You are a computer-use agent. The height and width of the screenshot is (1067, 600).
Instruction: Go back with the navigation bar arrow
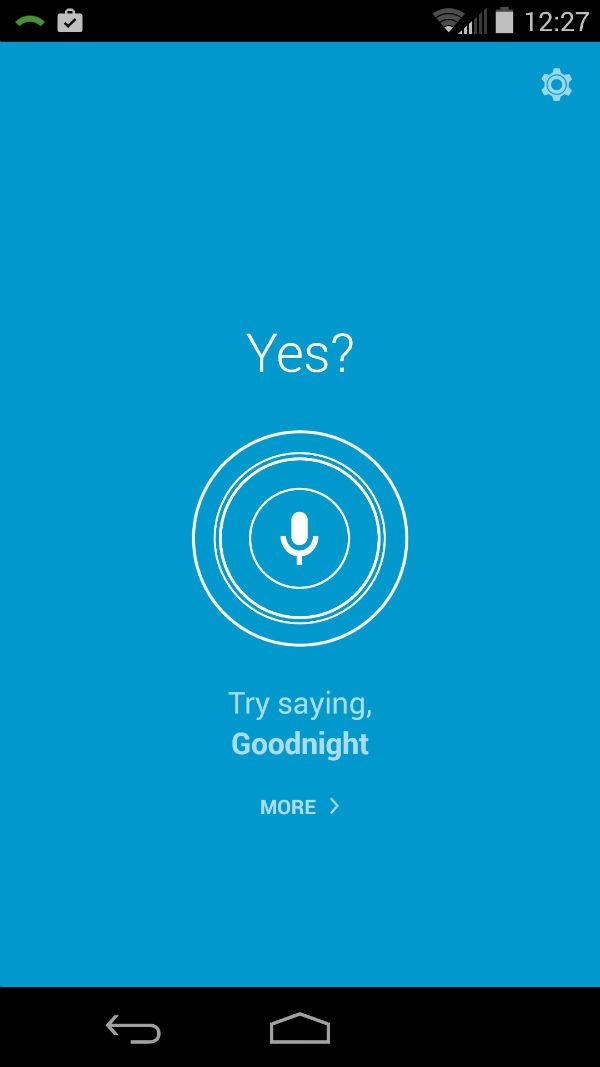tap(133, 1029)
